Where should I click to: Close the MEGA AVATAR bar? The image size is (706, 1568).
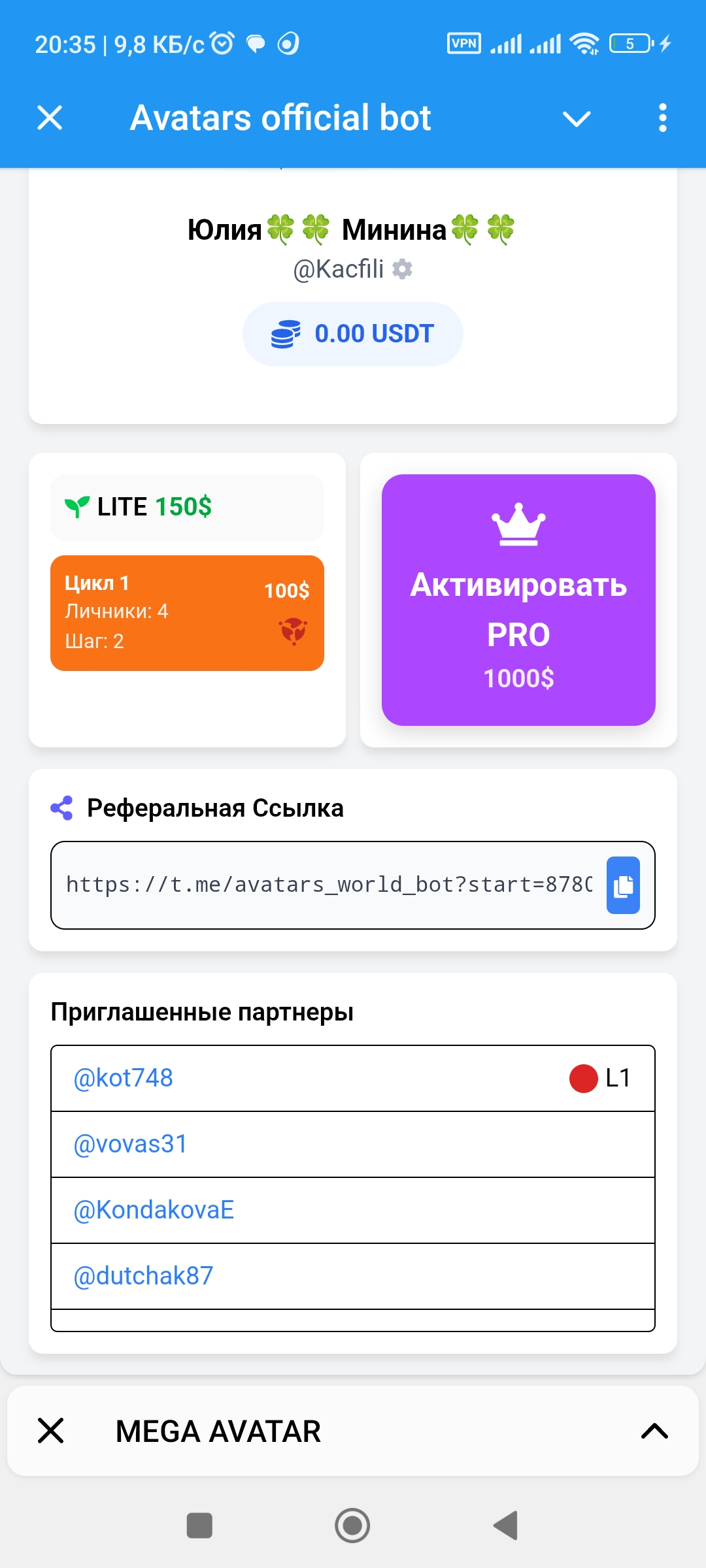click(51, 1431)
